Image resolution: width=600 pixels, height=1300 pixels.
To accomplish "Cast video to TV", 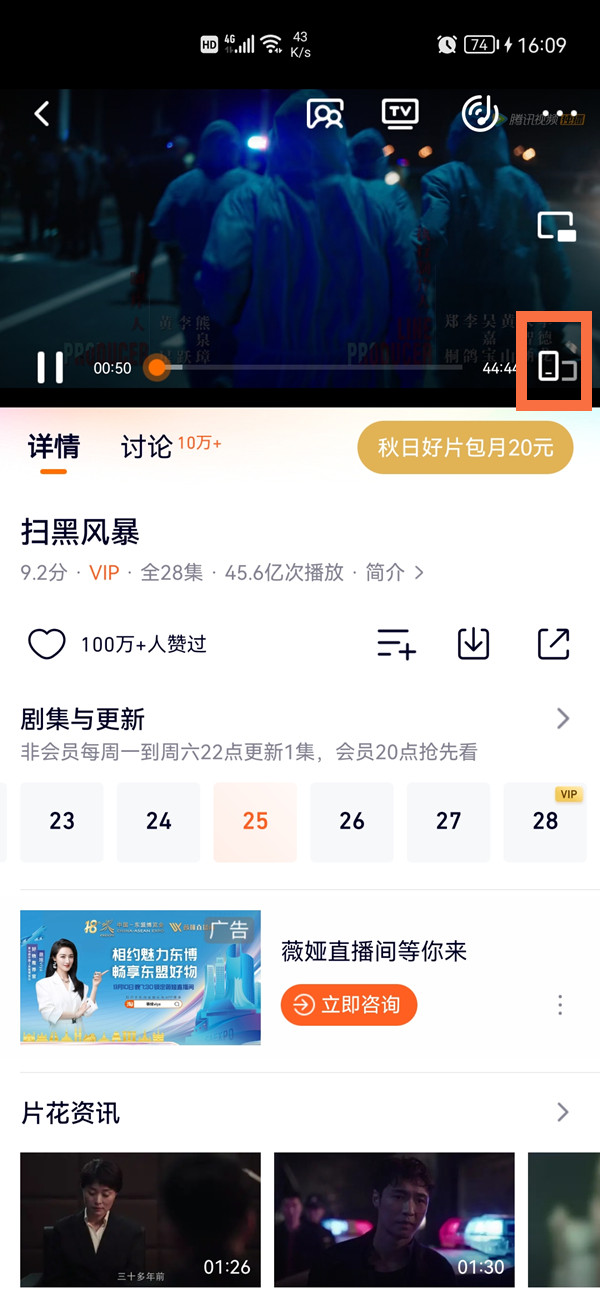I will tap(400, 114).
